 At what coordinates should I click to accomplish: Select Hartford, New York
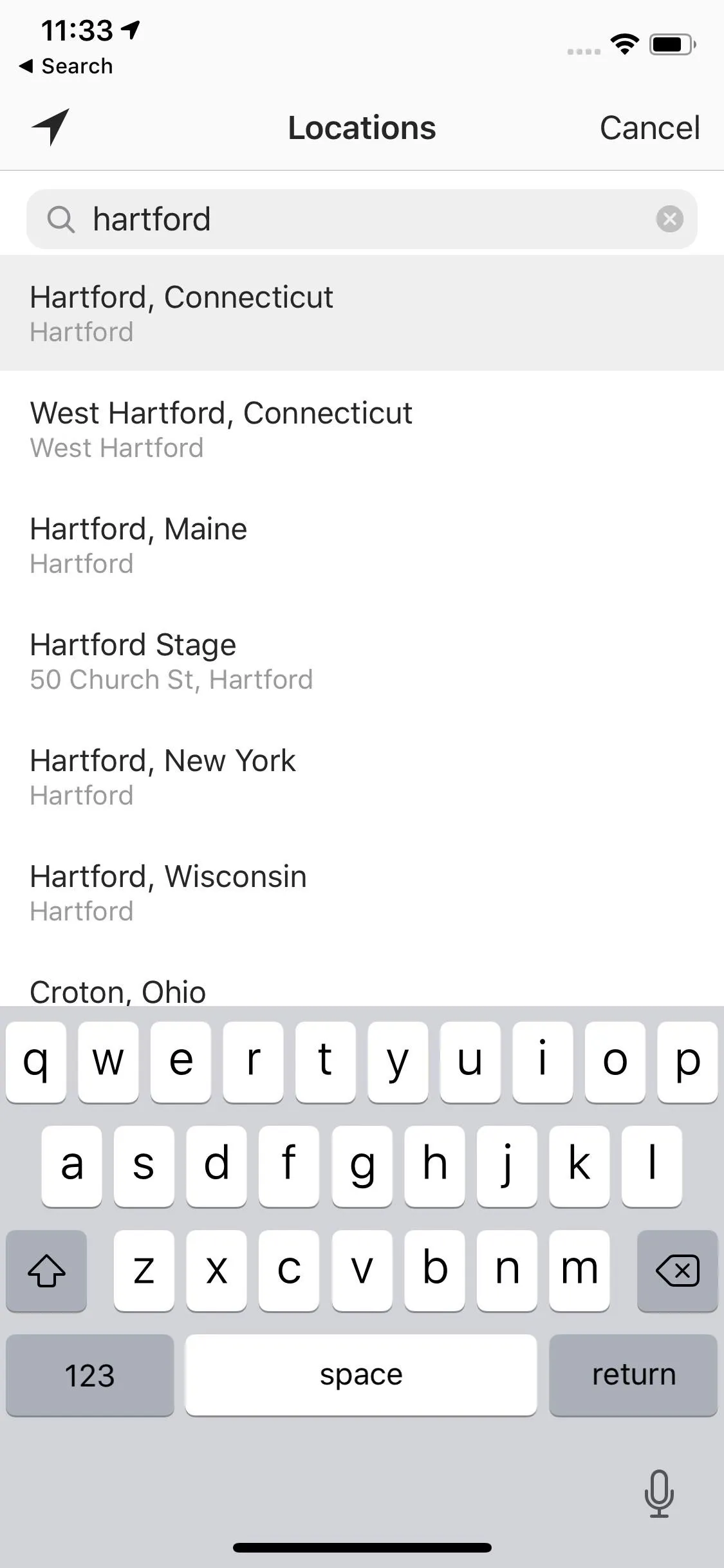(x=362, y=776)
